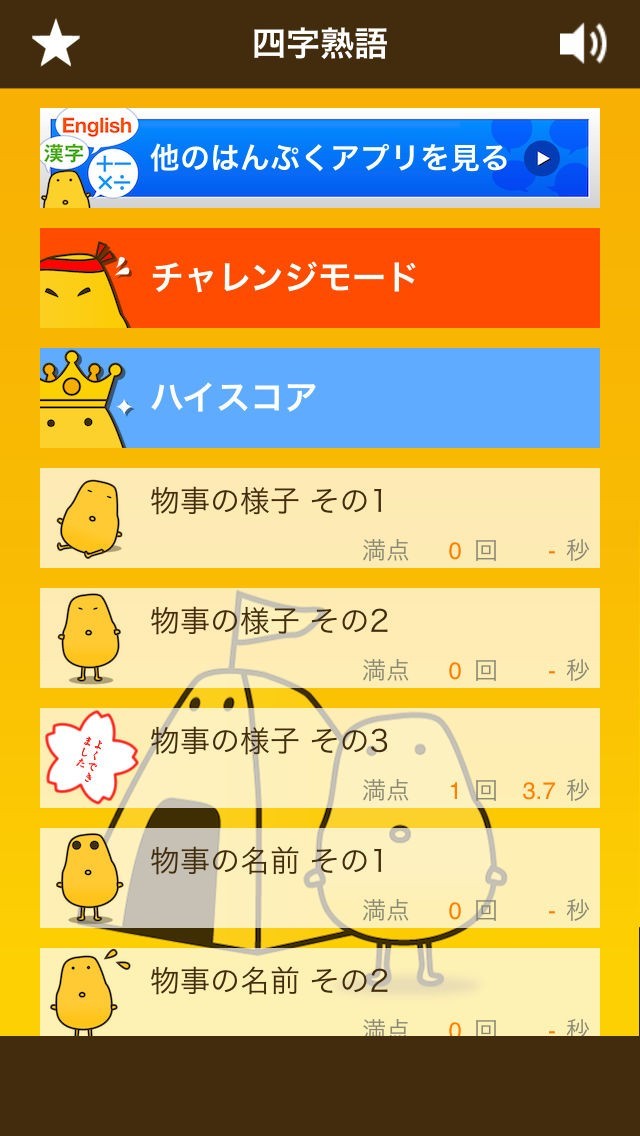Open ハイスコア

click(x=320, y=397)
